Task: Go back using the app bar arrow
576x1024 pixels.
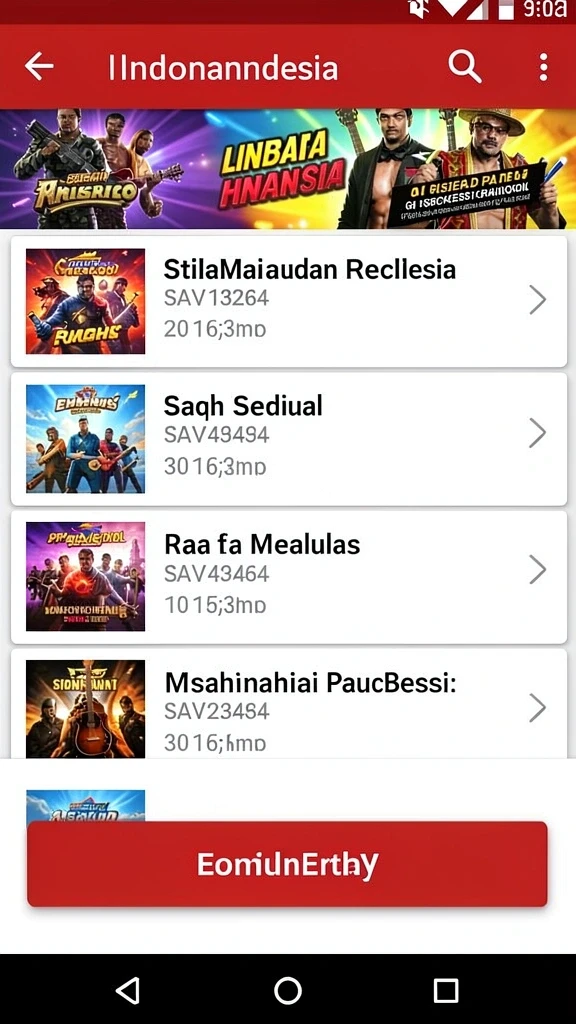Action: (39, 67)
